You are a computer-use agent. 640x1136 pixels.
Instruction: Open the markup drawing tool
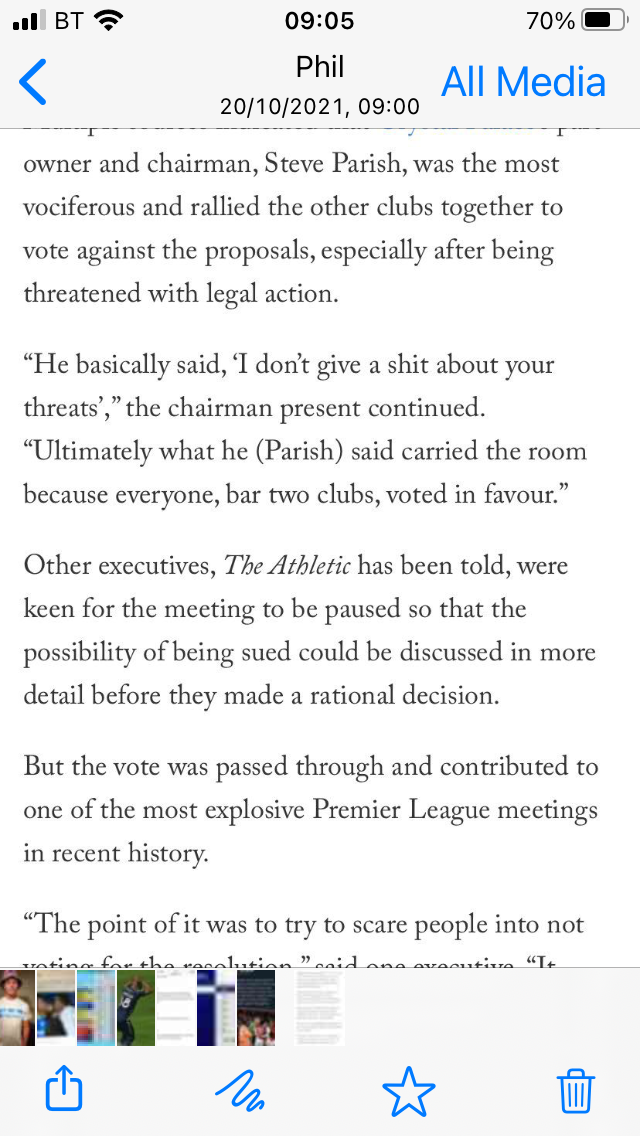point(240,1090)
